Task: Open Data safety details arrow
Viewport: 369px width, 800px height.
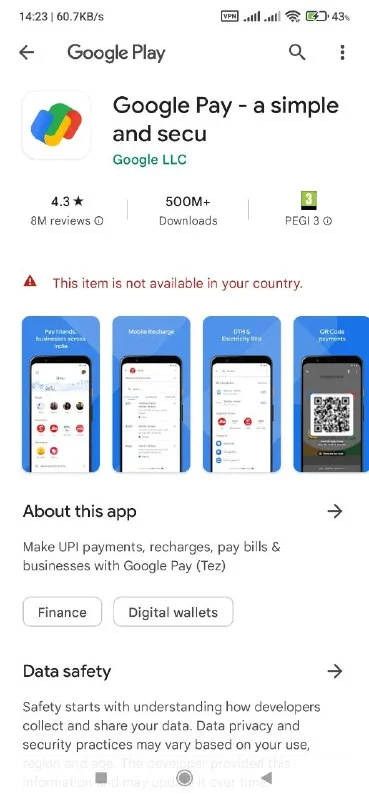Action: (x=335, y=671)
